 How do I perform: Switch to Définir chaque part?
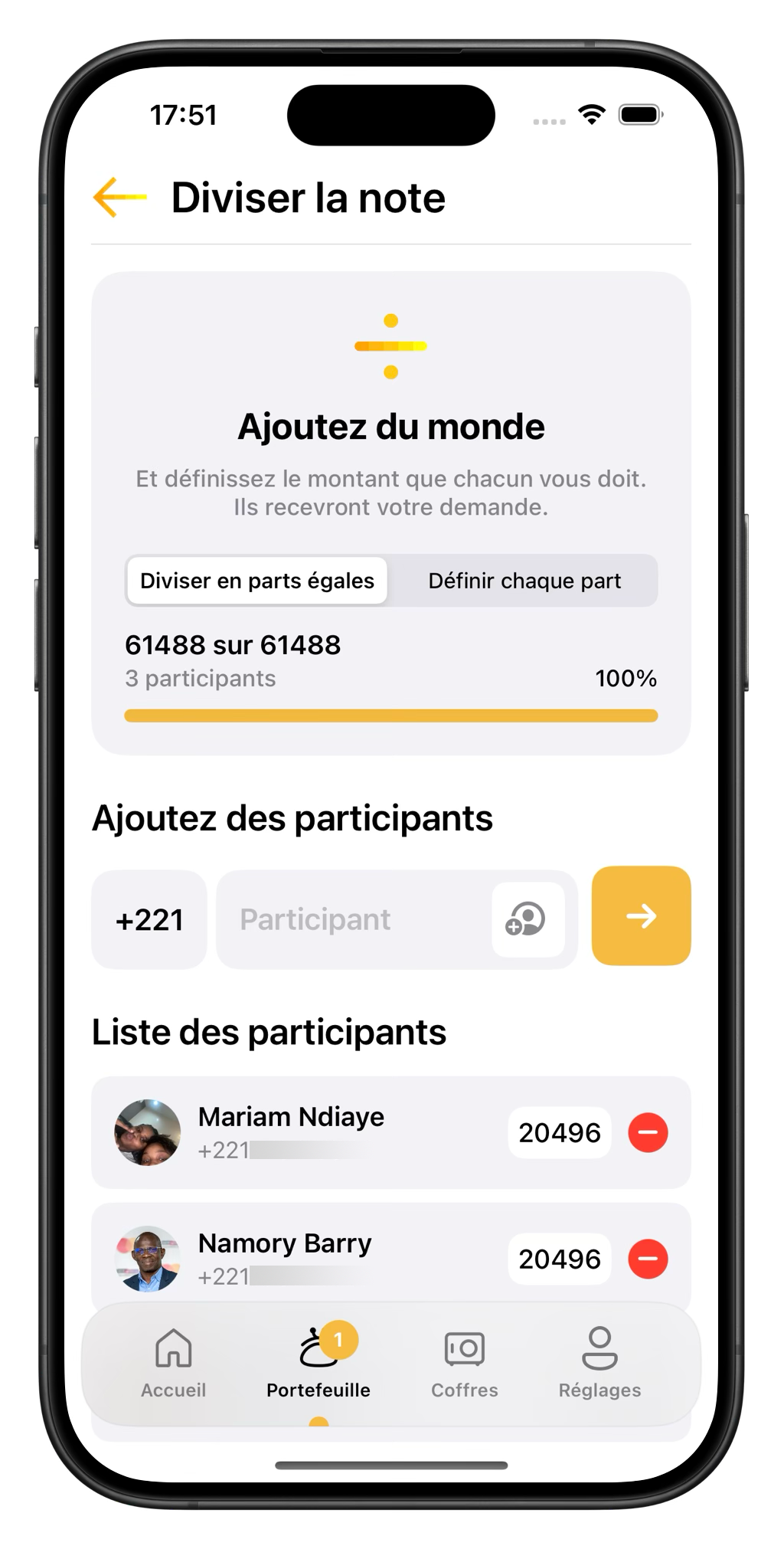524,581
